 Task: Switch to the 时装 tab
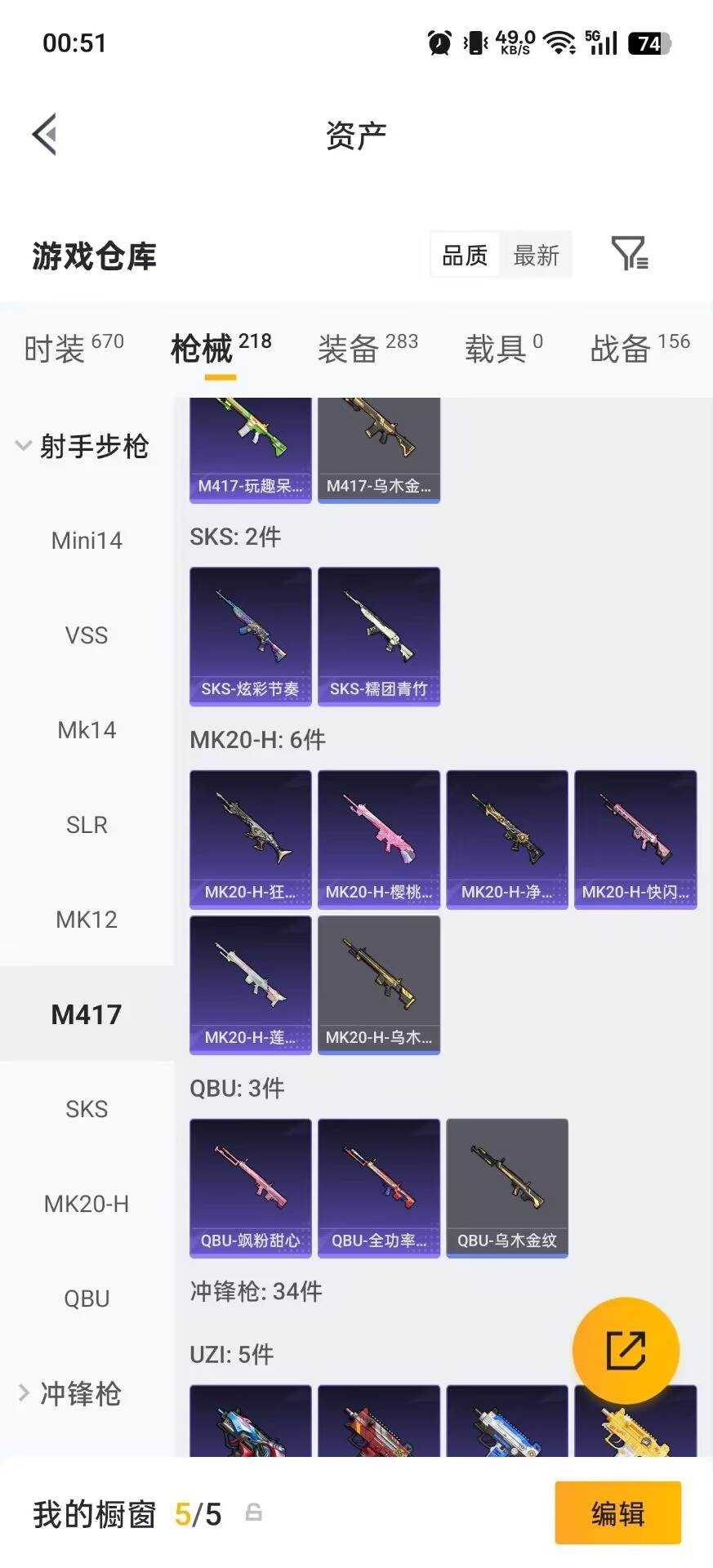tap(74, 348)
